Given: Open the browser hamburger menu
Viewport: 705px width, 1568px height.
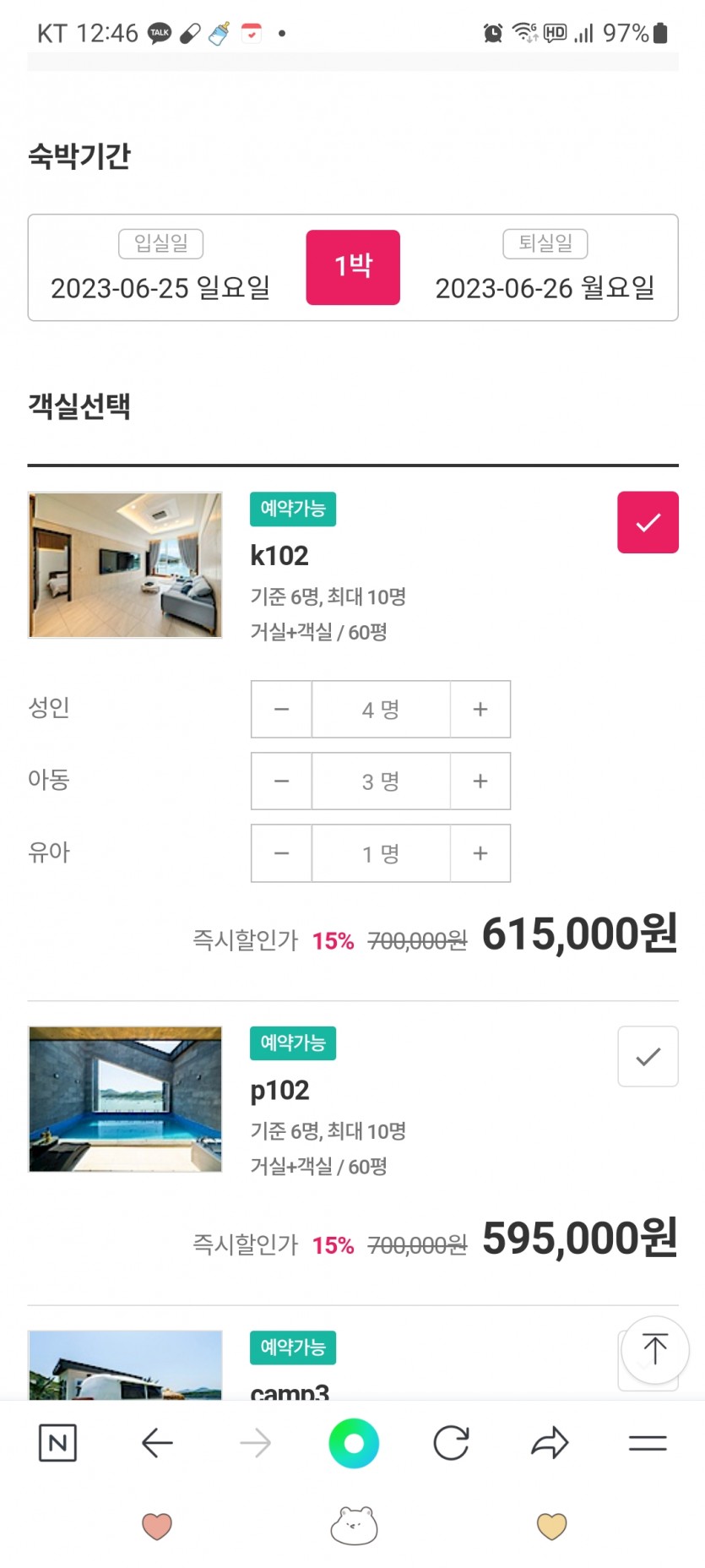Looking at the screenshot, I should (x=648, y=1443).
